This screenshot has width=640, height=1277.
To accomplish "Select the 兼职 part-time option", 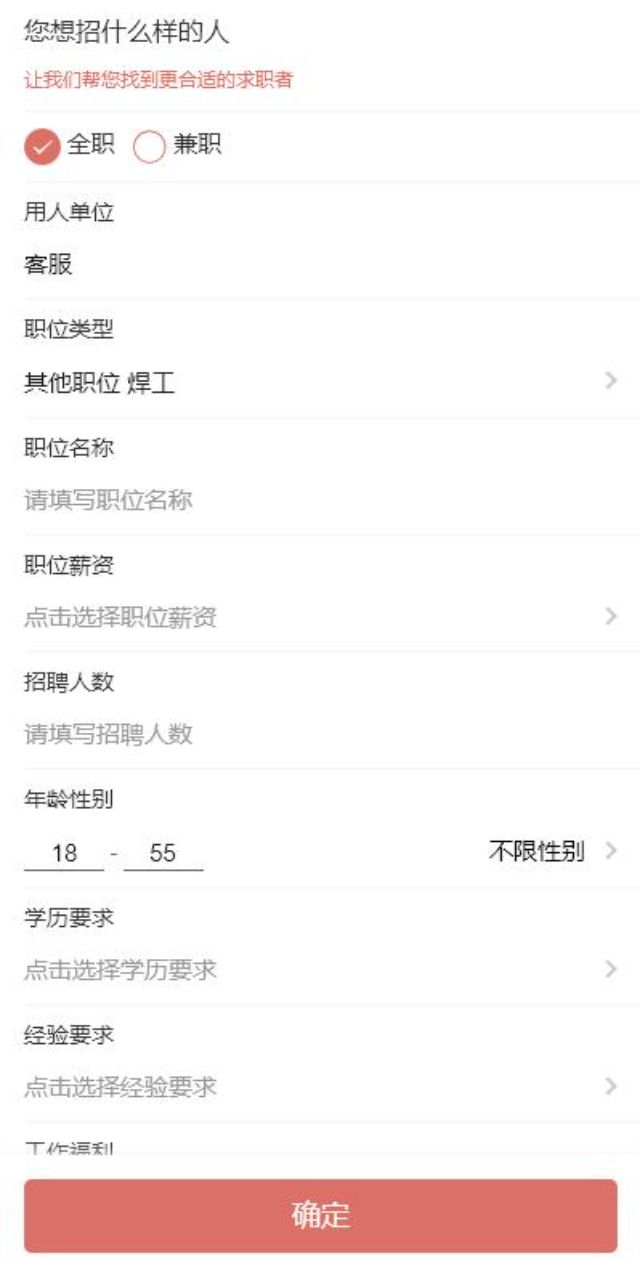I will click(x=149, y=147).
